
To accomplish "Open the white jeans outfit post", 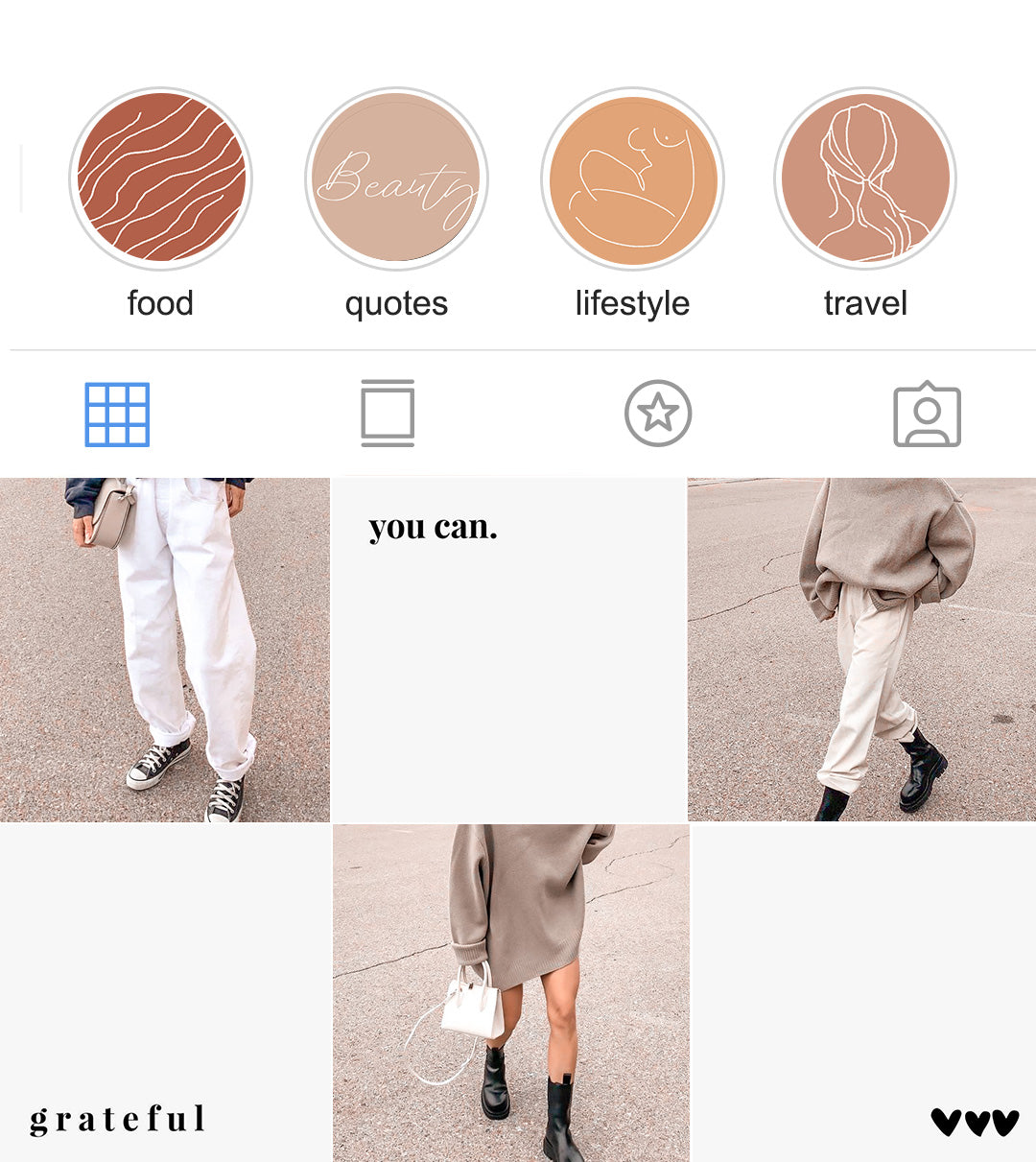I will (x=163, y=648).
